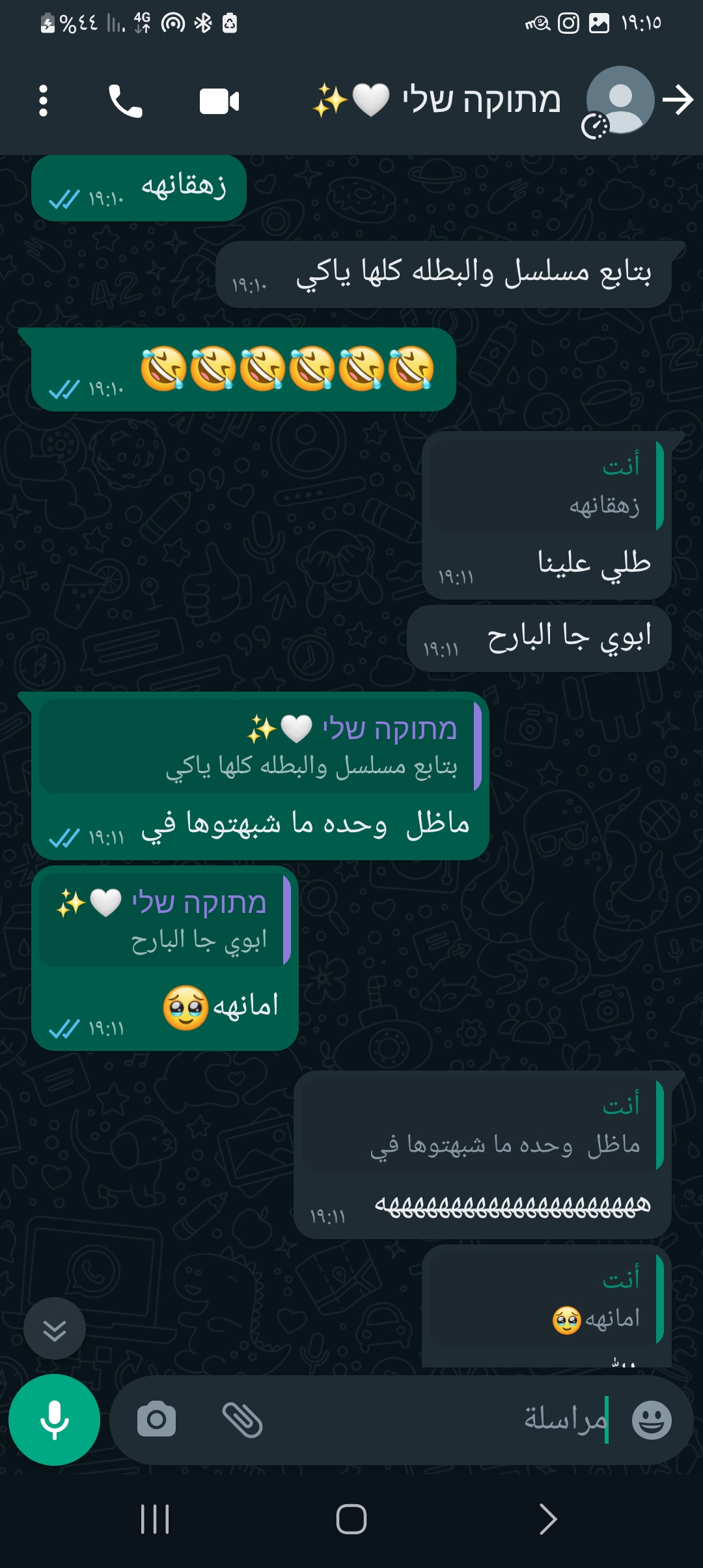The width and height of the screenshot is (703, 1568).
Task: Open the three-dot overflow menu
Action: tap(43, 101)
